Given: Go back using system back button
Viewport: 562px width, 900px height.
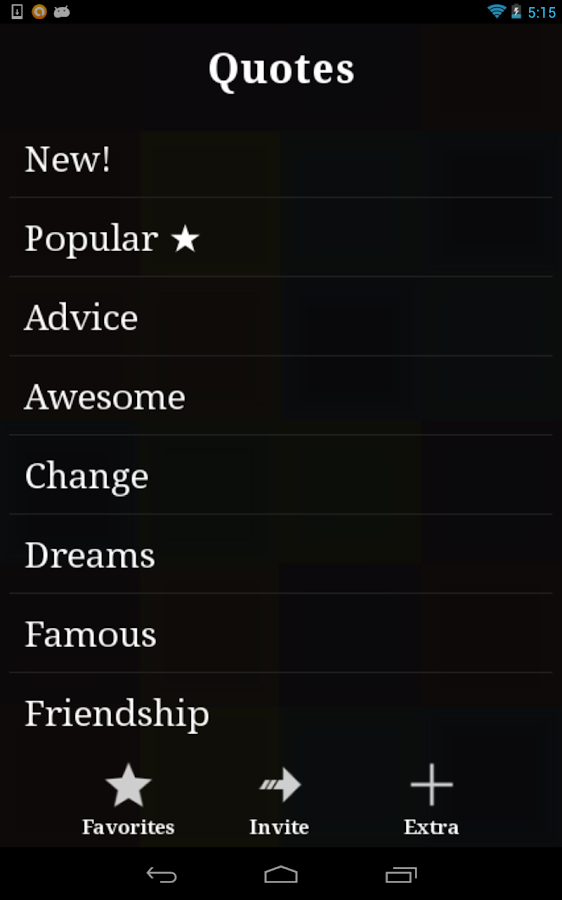Looking at the screenshot, I should pyautogui.click(x=161, y=875).
